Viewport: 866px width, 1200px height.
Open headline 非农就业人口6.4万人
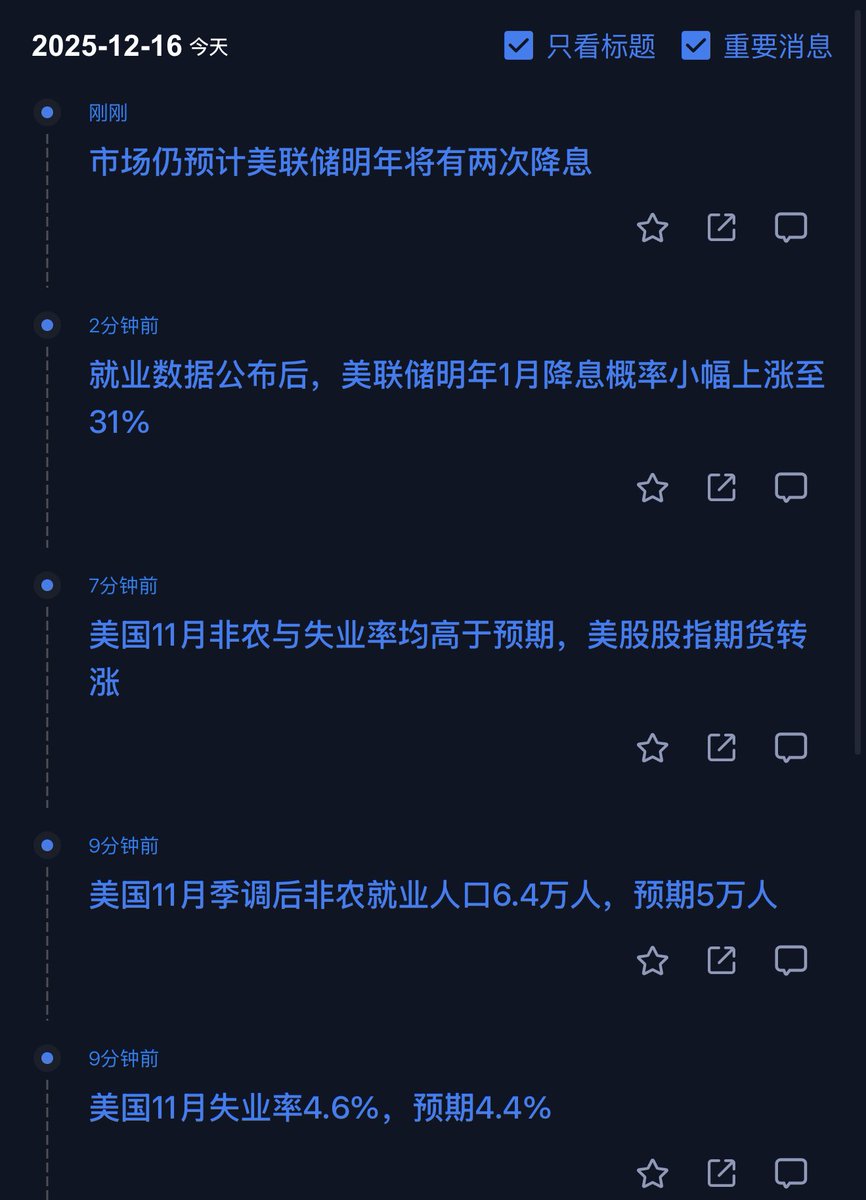tap(433, 895)
